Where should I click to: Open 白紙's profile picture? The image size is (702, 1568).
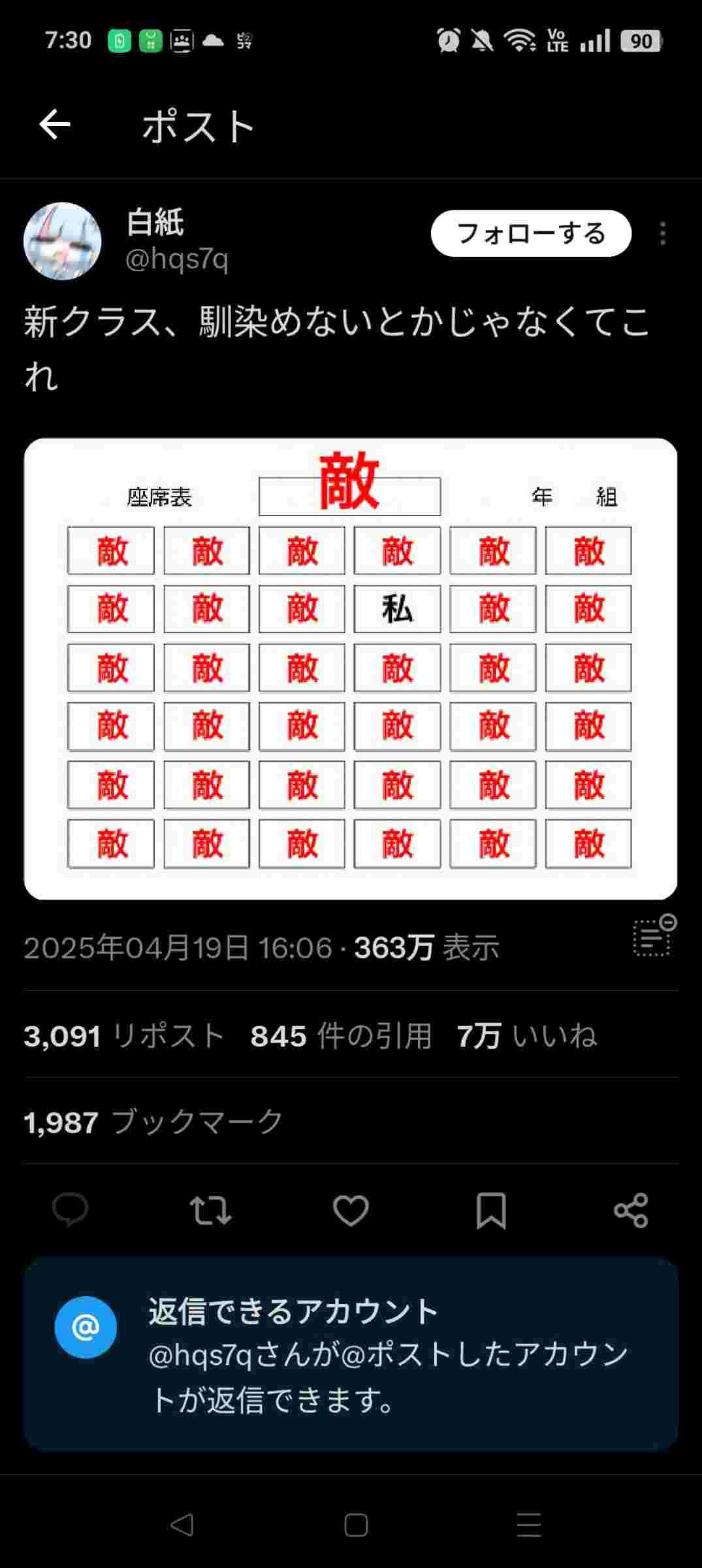click(x=63, y=241)
